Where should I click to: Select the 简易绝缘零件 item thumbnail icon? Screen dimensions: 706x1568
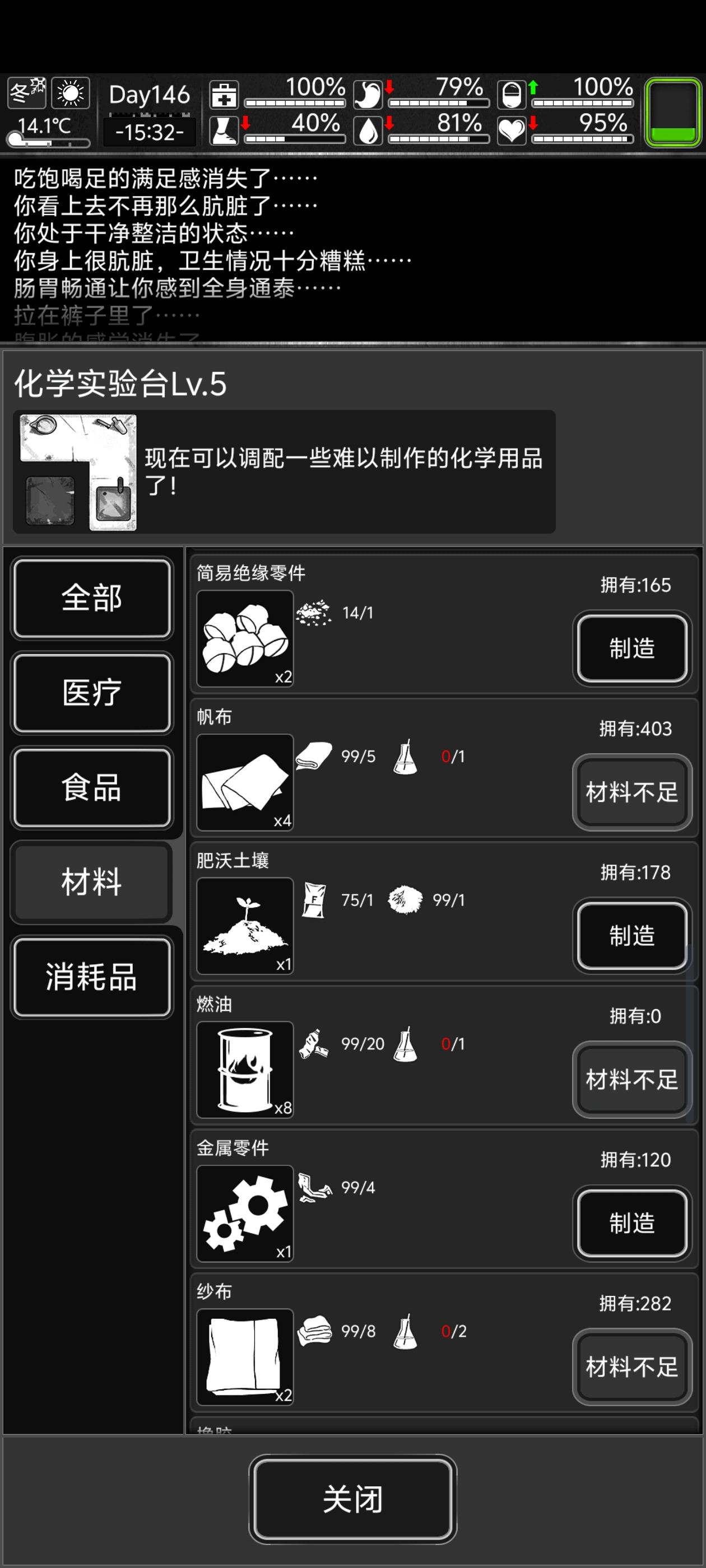[x=244, y=639]
